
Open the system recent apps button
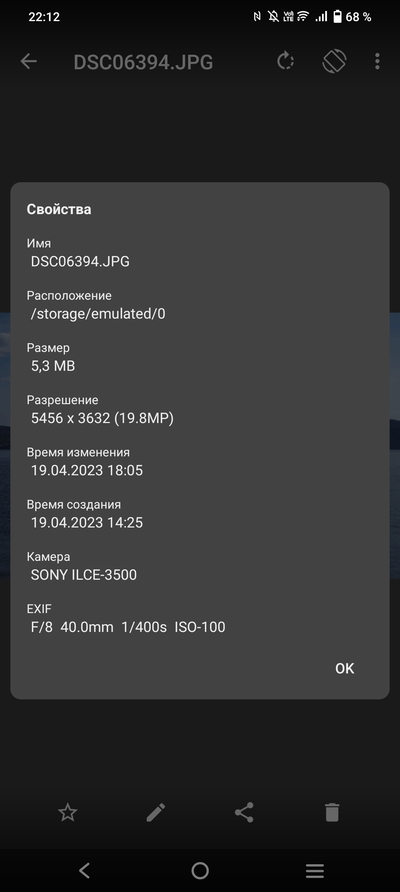coord(315,870)
